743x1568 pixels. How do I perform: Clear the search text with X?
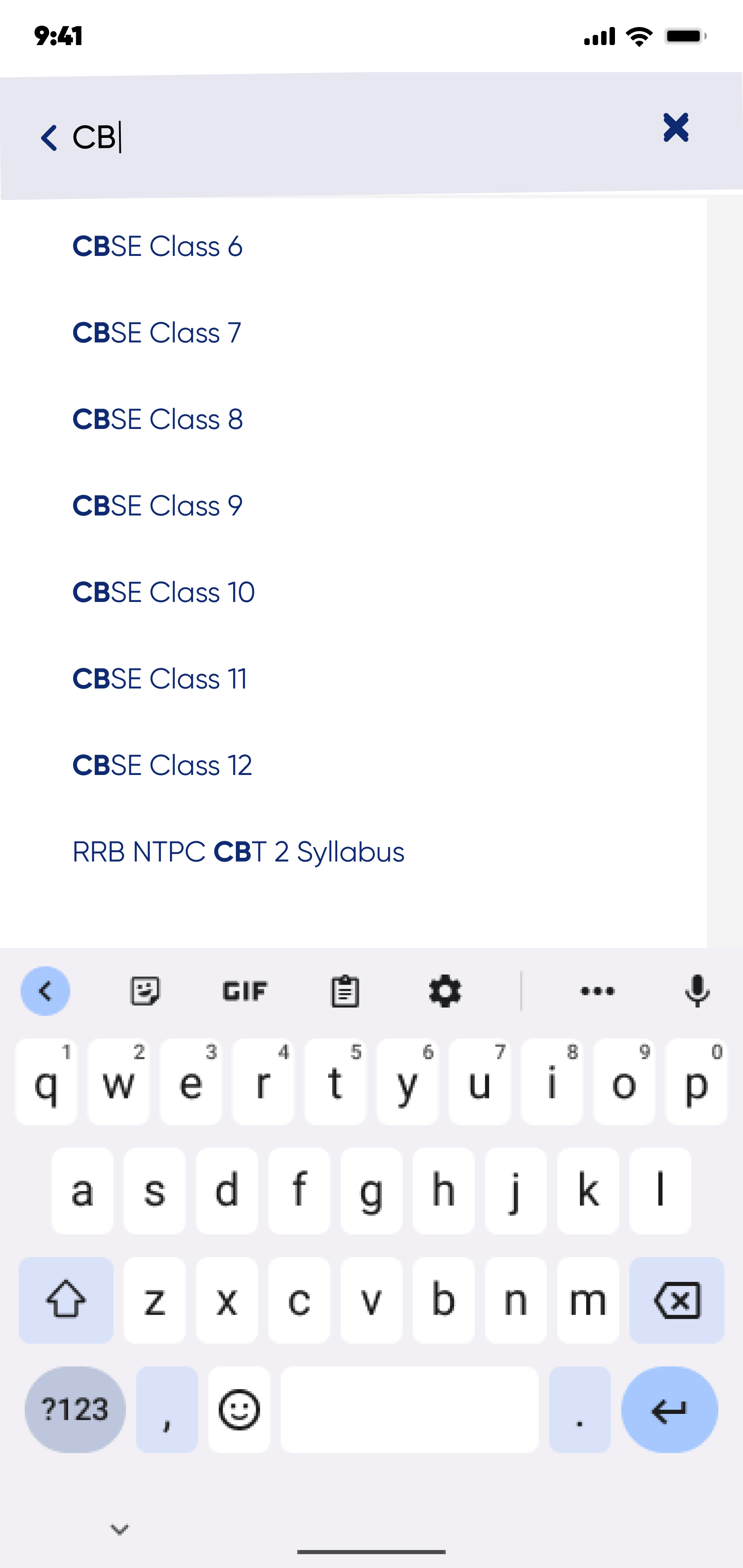[675, 127]
